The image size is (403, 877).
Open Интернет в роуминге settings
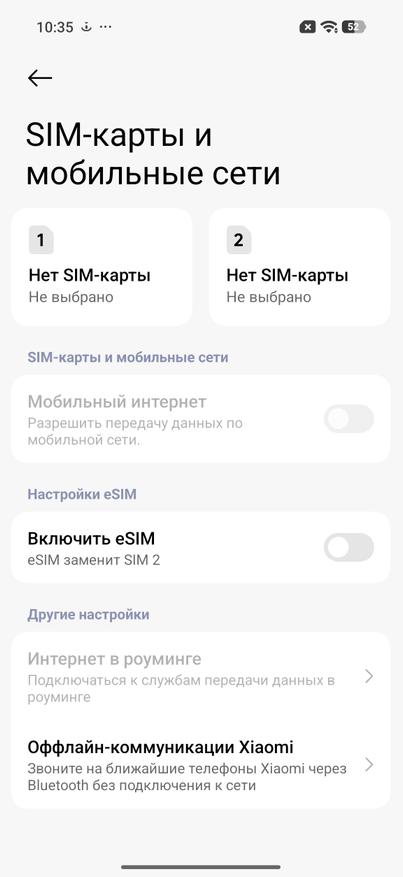click(201, 676)
